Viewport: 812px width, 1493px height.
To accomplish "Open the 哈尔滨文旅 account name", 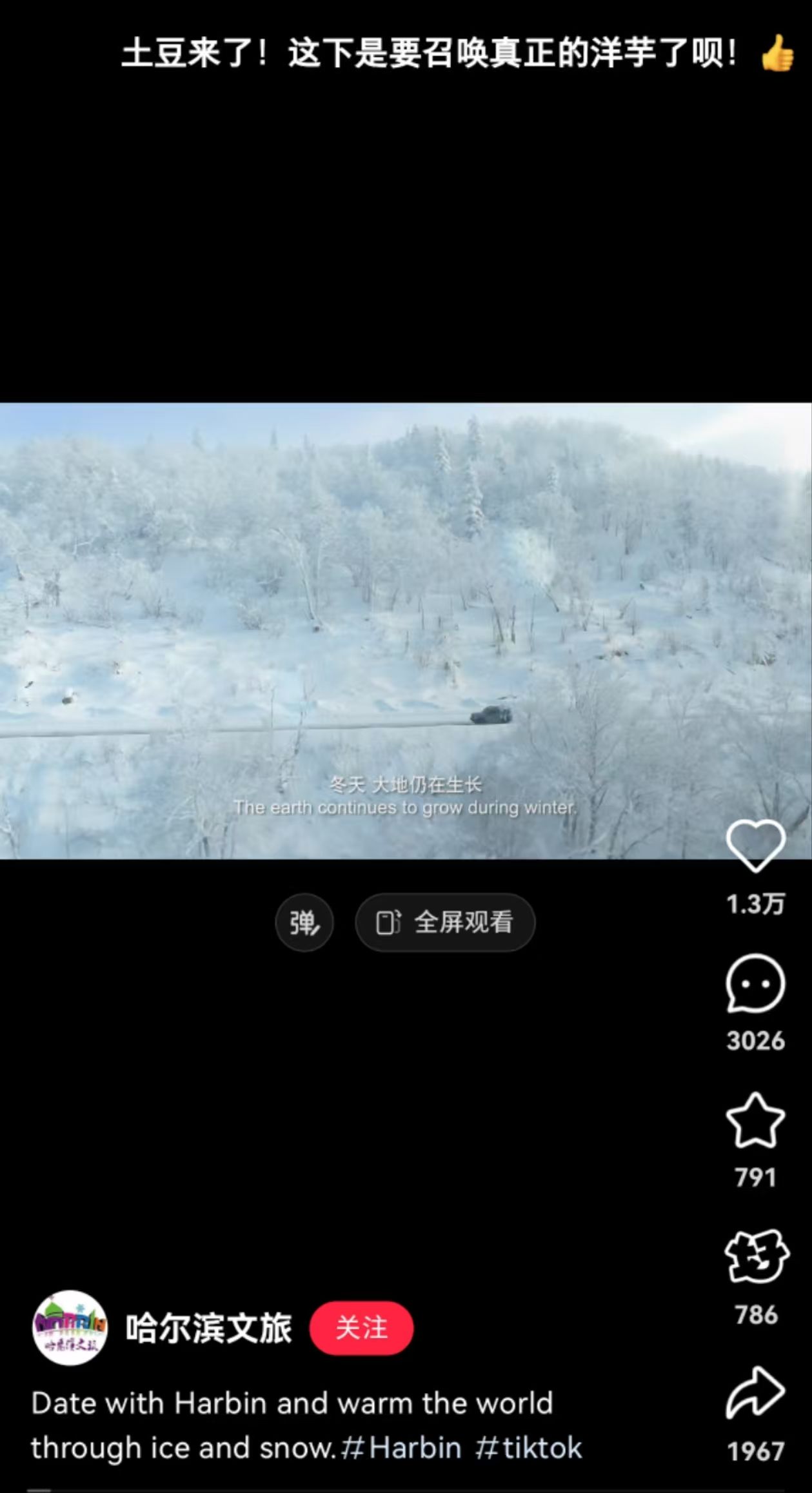I will pyautogui.click(x=208, y=1328).
